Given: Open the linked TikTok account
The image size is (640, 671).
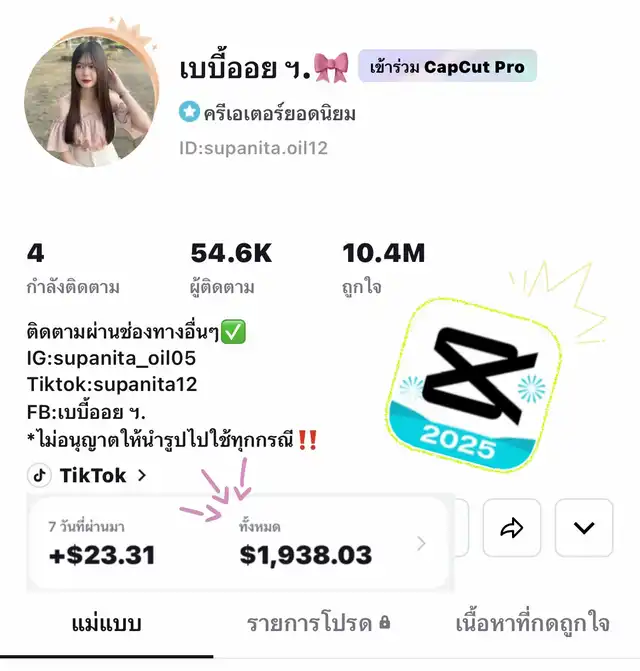Looking at the screenshot, I should tap(88, 475).
